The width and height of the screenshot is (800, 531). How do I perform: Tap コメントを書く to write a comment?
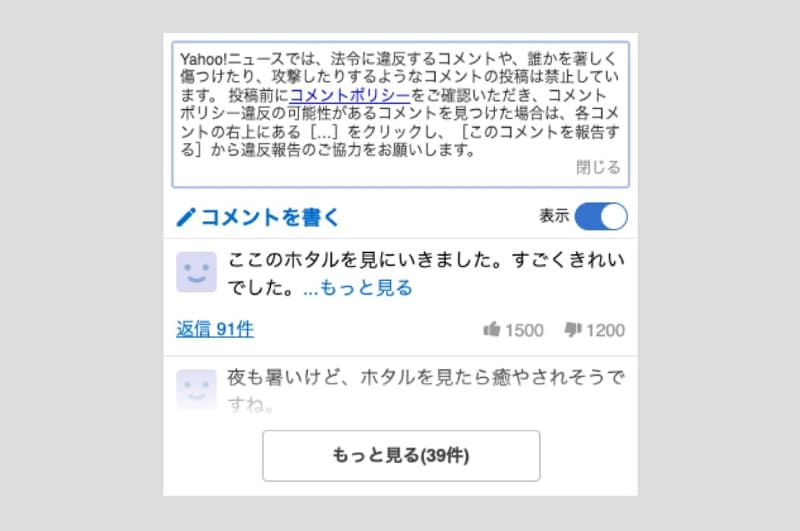click(x=259, y=217)
